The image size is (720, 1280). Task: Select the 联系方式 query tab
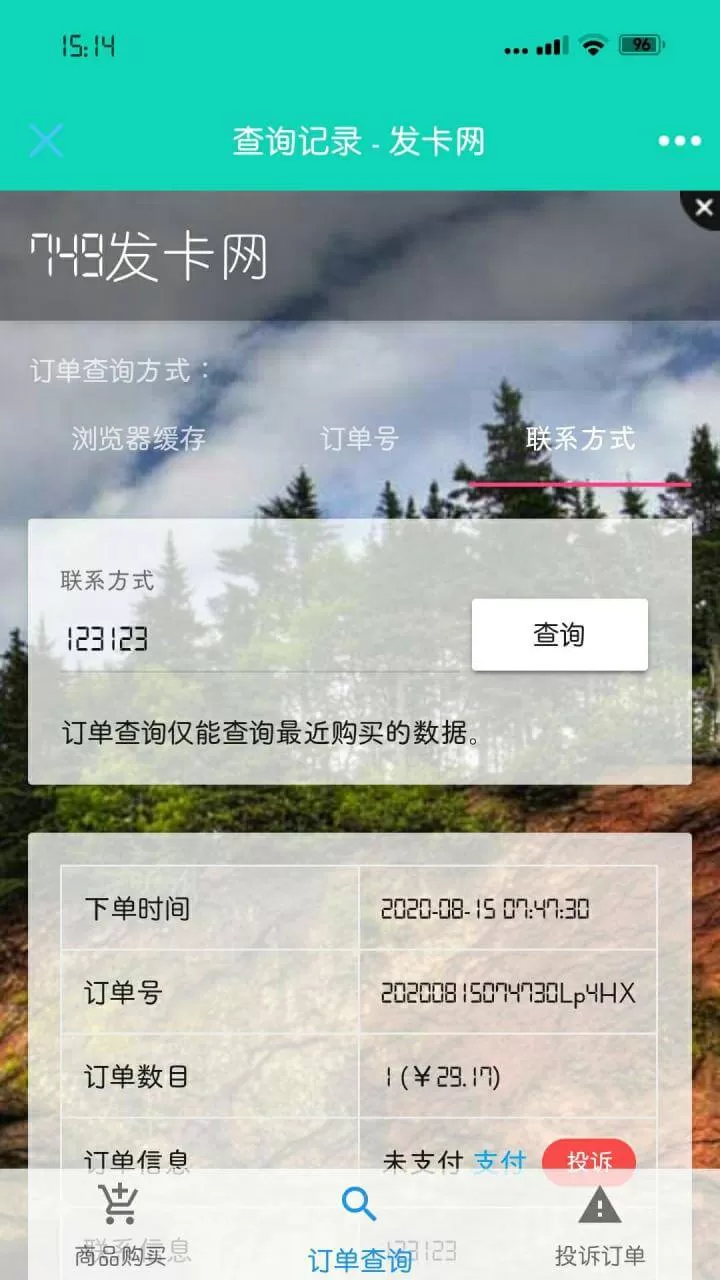click(580, 439)
